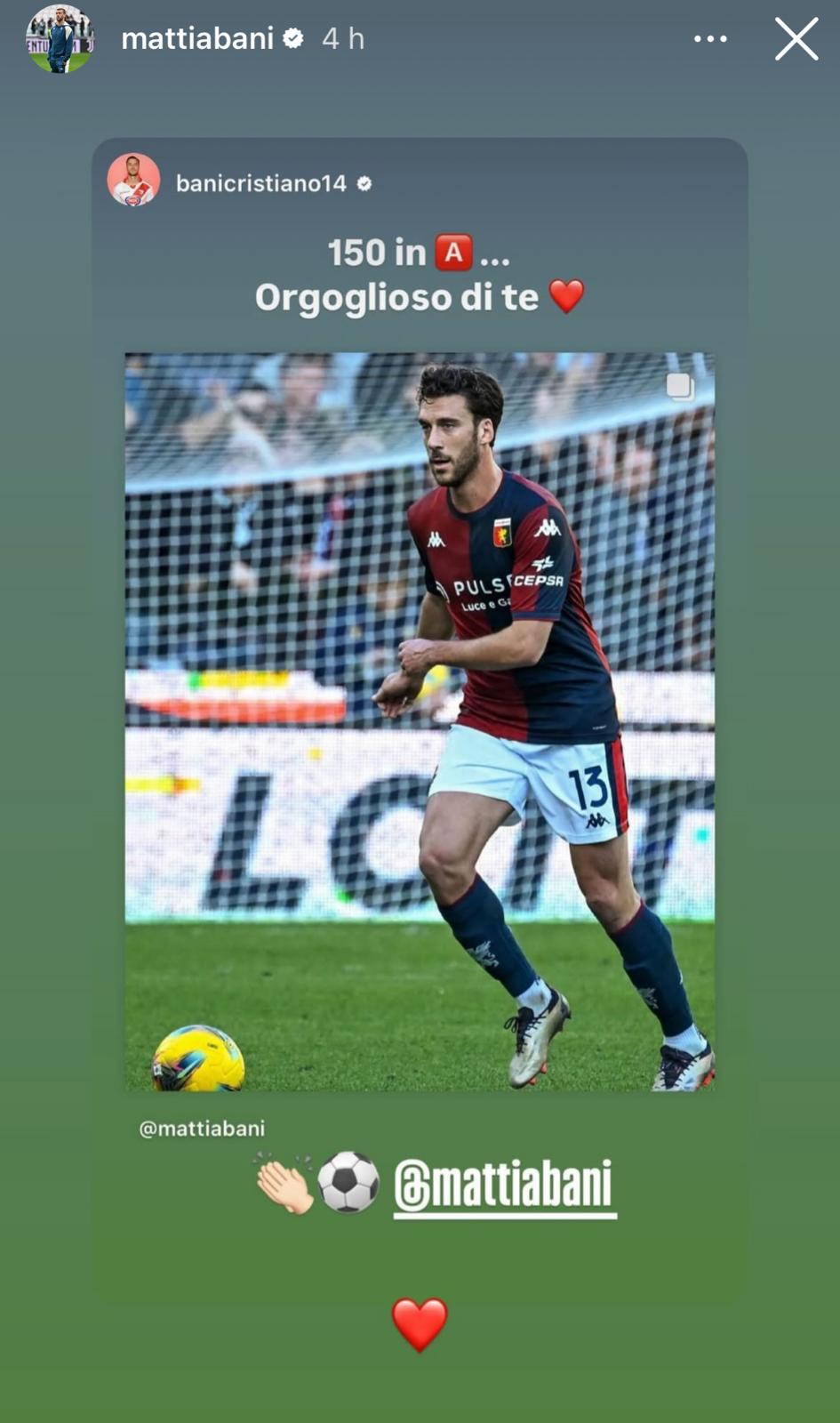The image size is (840, 1423).
Task: Tap the underlined @mattiabani mention sticker
Action: [505, 1186]
